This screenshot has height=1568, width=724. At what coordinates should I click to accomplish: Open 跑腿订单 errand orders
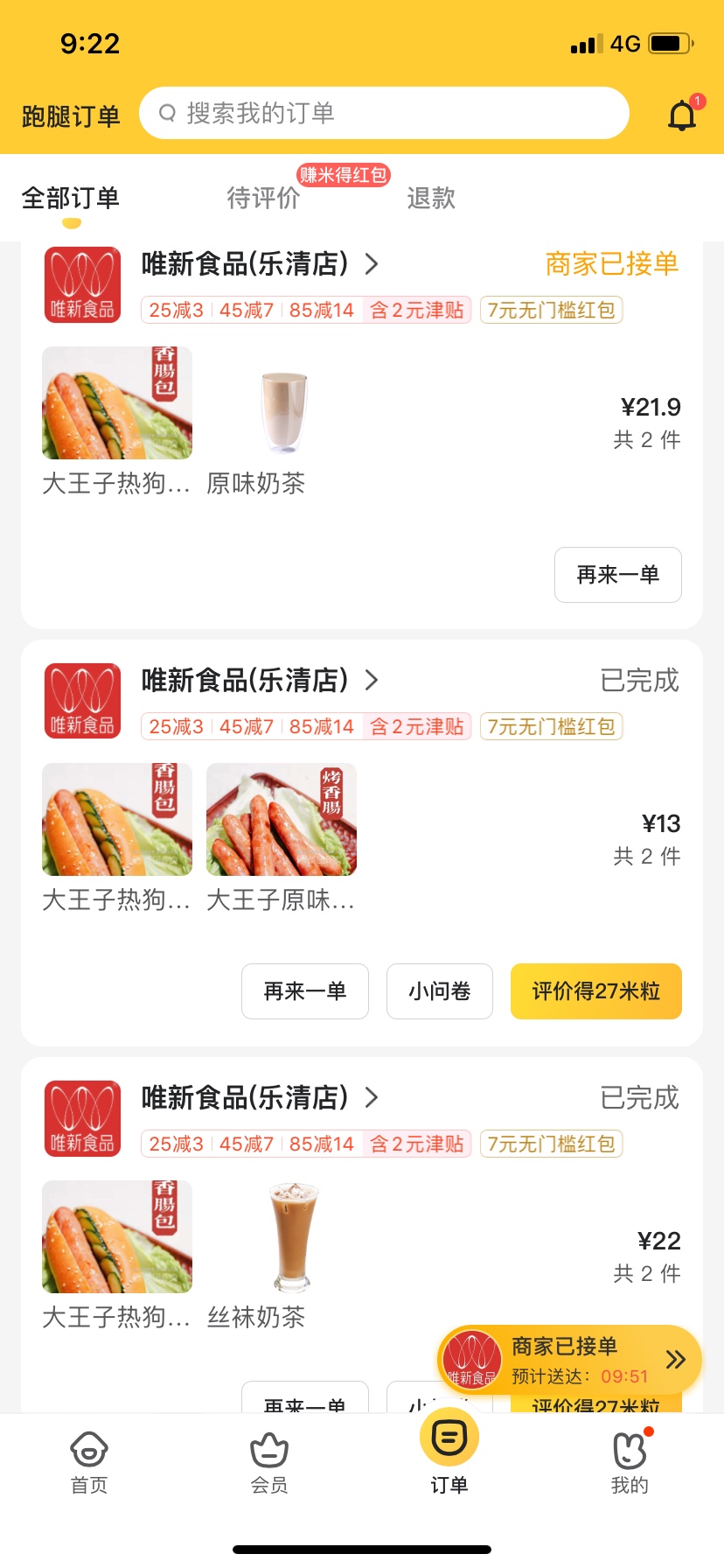tap(70, 115)
